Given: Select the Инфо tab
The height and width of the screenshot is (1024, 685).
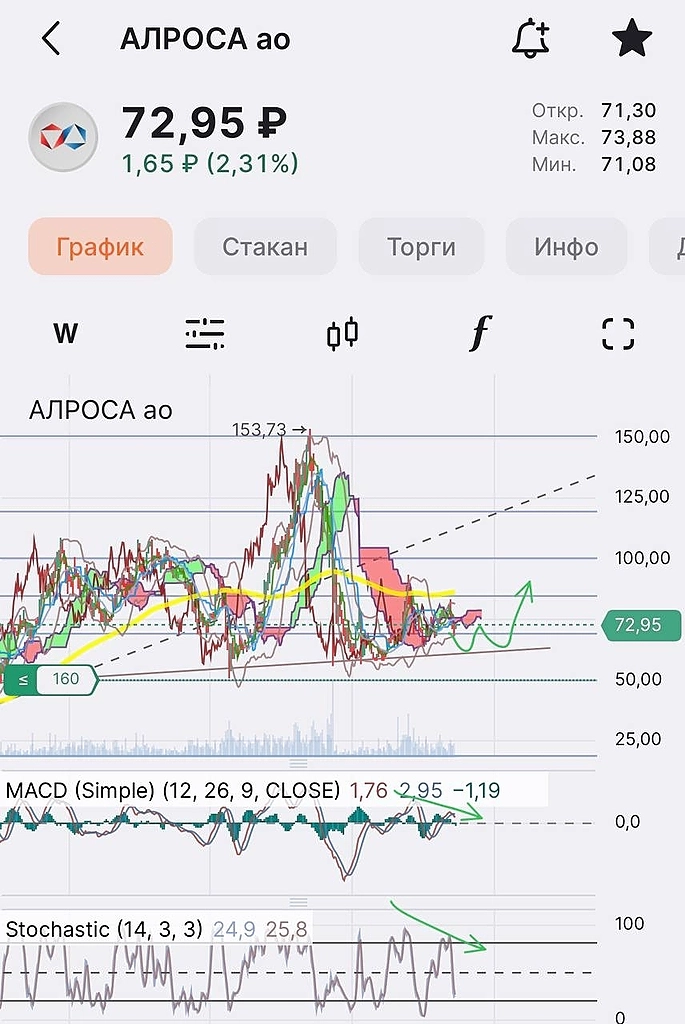Looking at the screenshot, I should (566, 246).
